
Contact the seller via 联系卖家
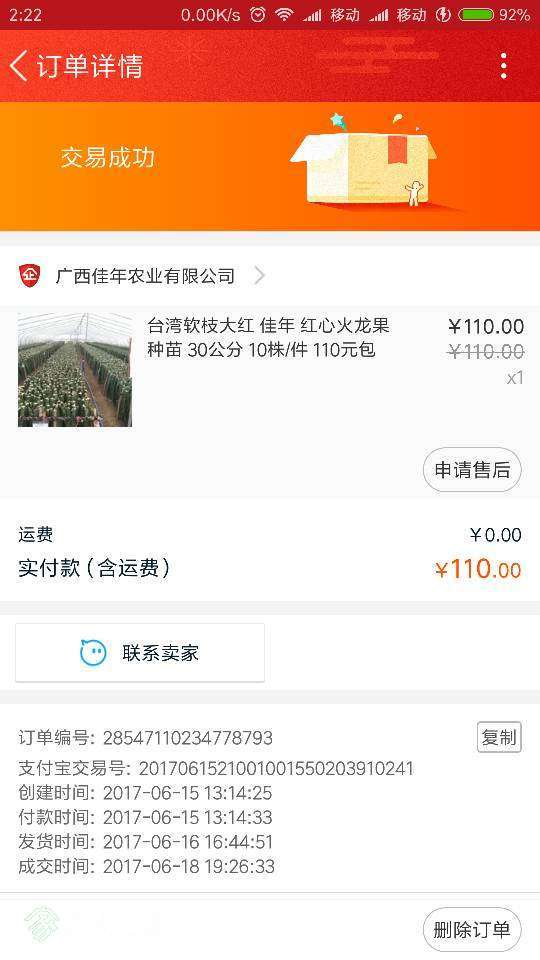point(140,653)
